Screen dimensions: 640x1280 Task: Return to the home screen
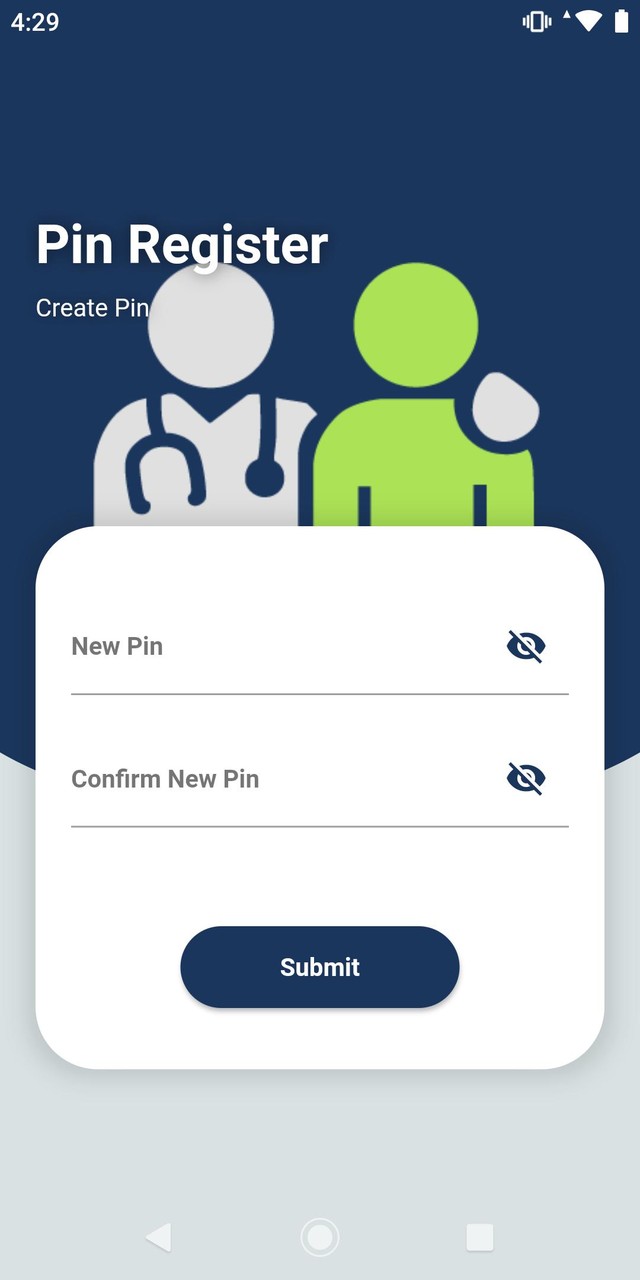click(320, 1237)
